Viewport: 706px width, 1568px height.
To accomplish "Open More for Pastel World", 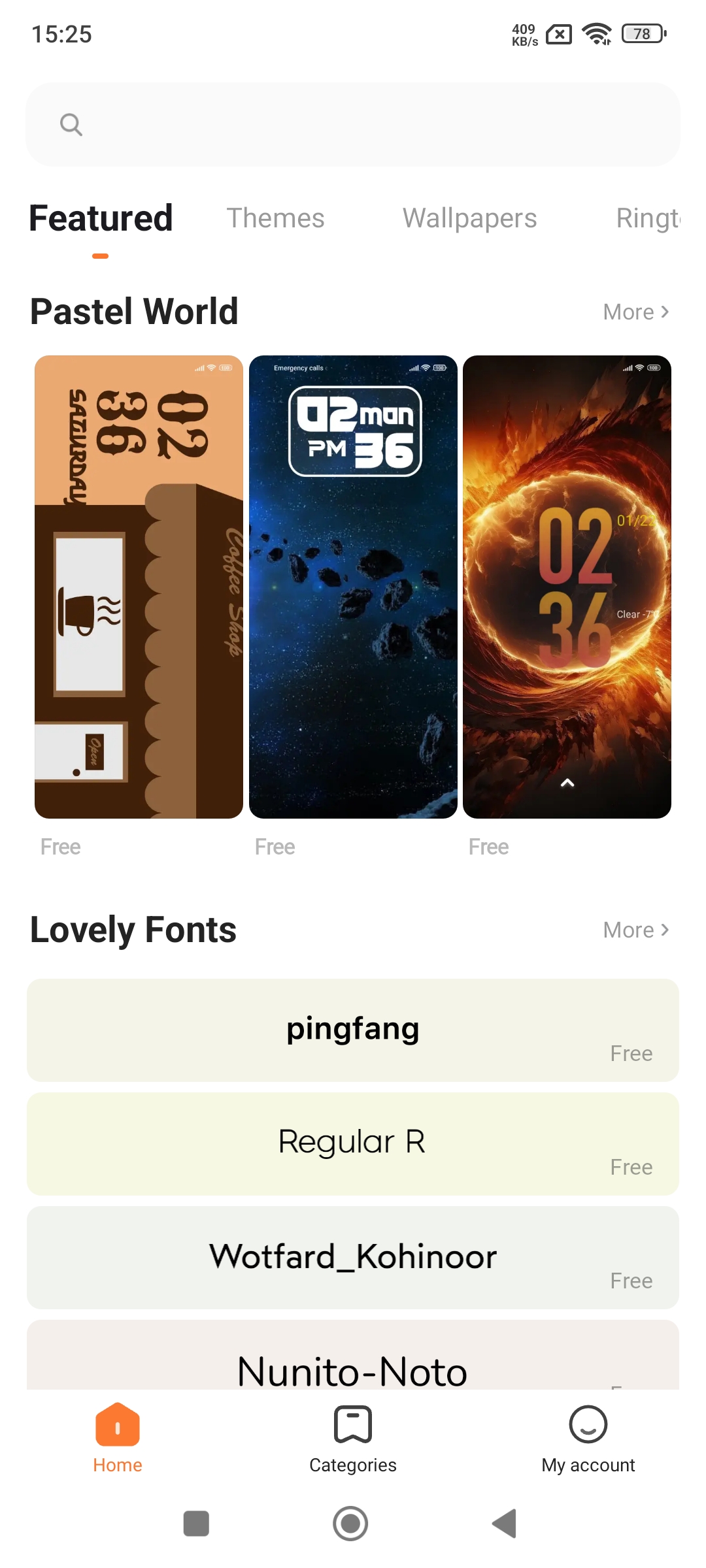I will (635, 312).
